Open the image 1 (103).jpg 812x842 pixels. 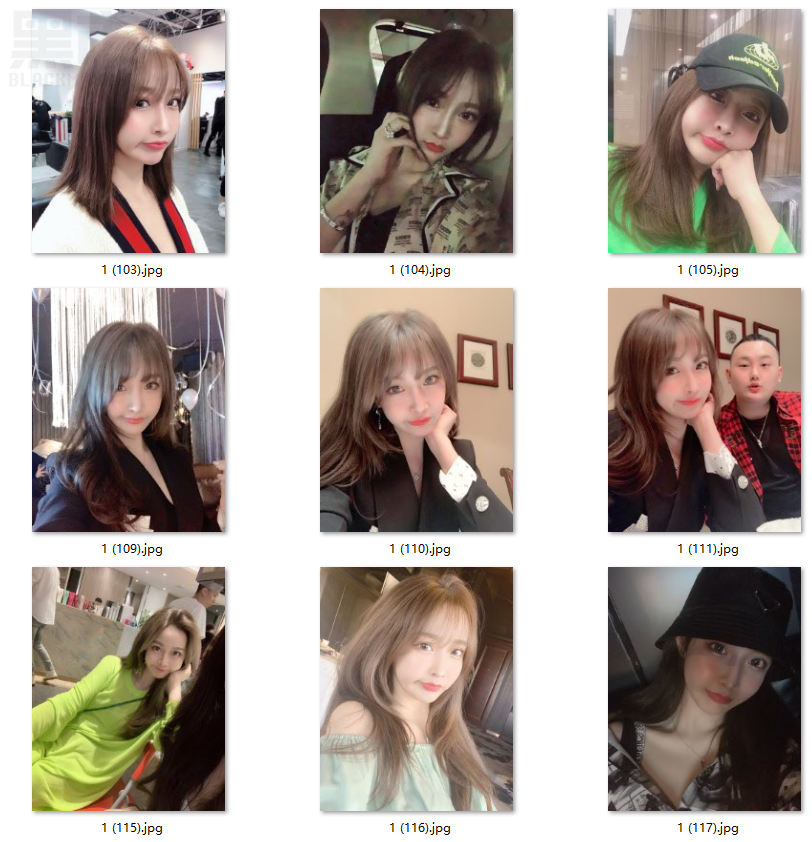click(128, 131)
